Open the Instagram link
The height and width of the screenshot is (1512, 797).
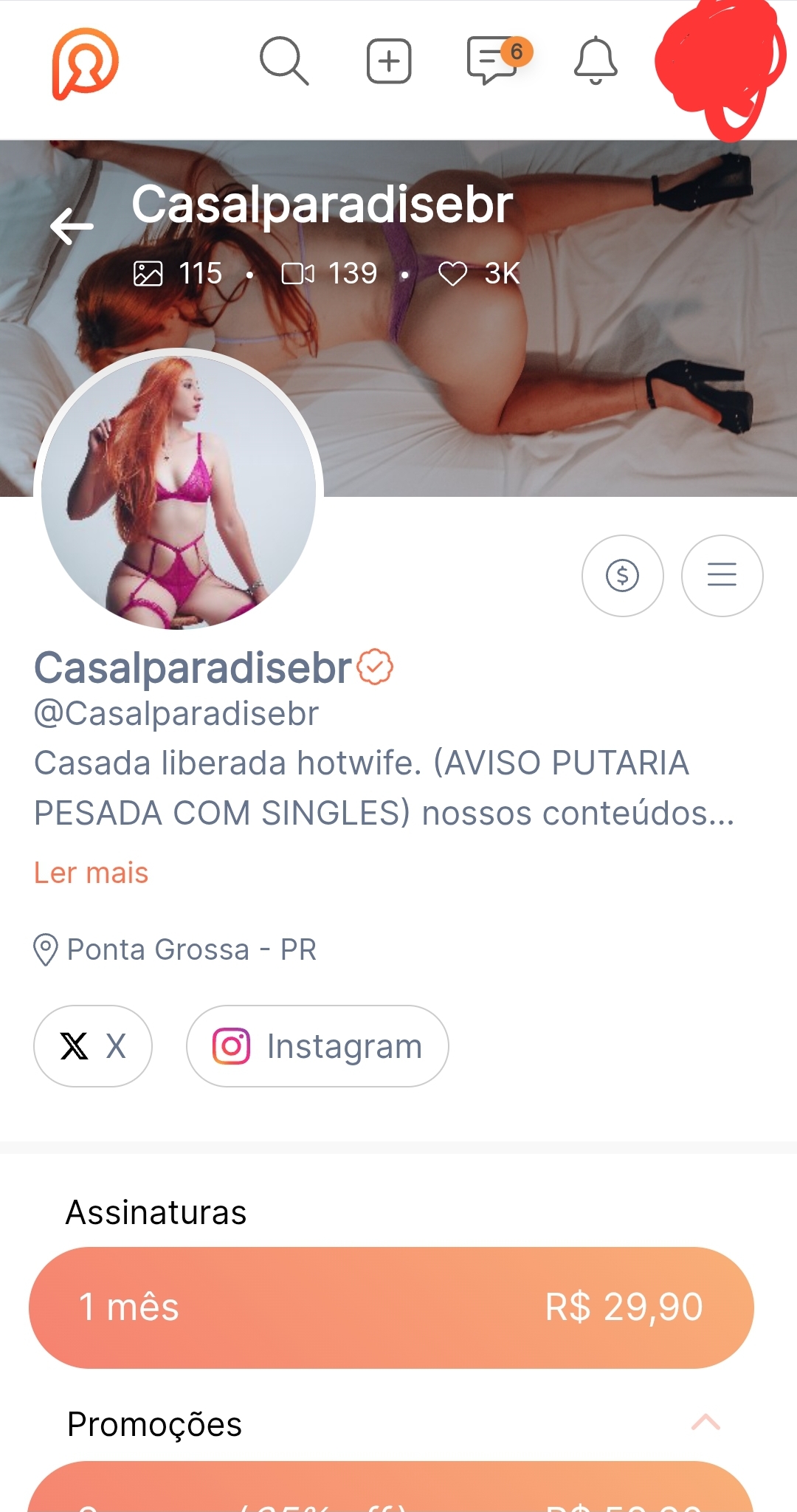click(x=317, y=1046)
